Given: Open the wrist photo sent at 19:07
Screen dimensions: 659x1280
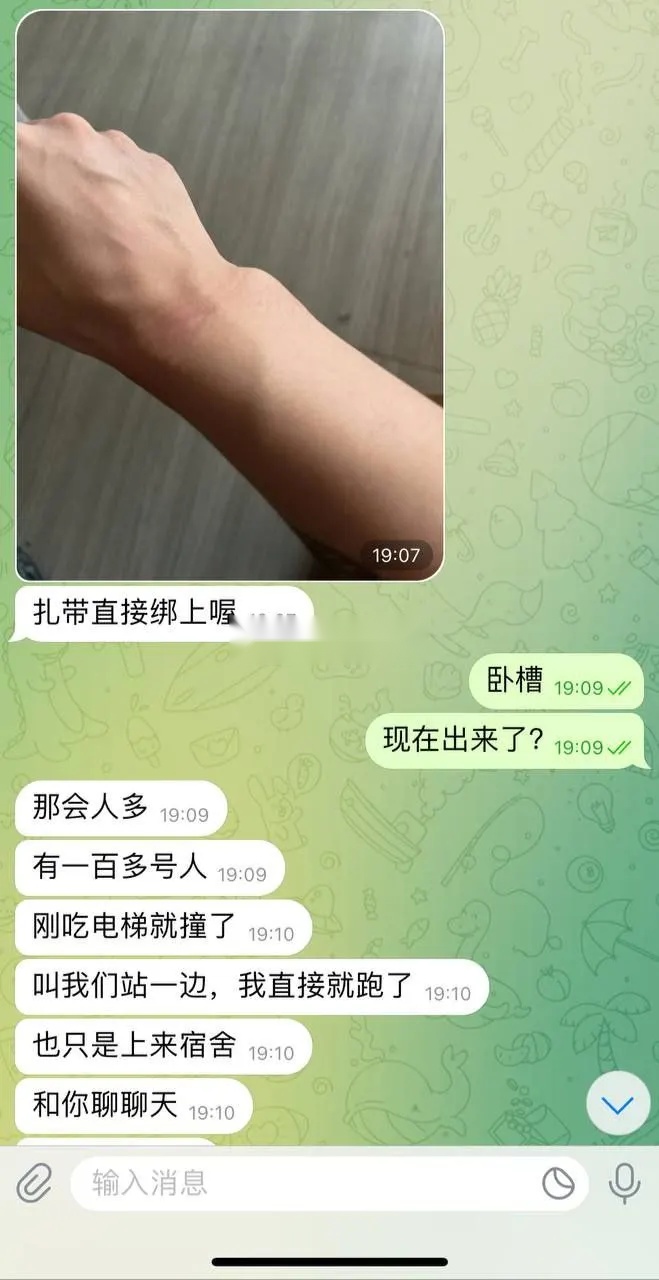Looking at the screenshot, I should point(229,295).
